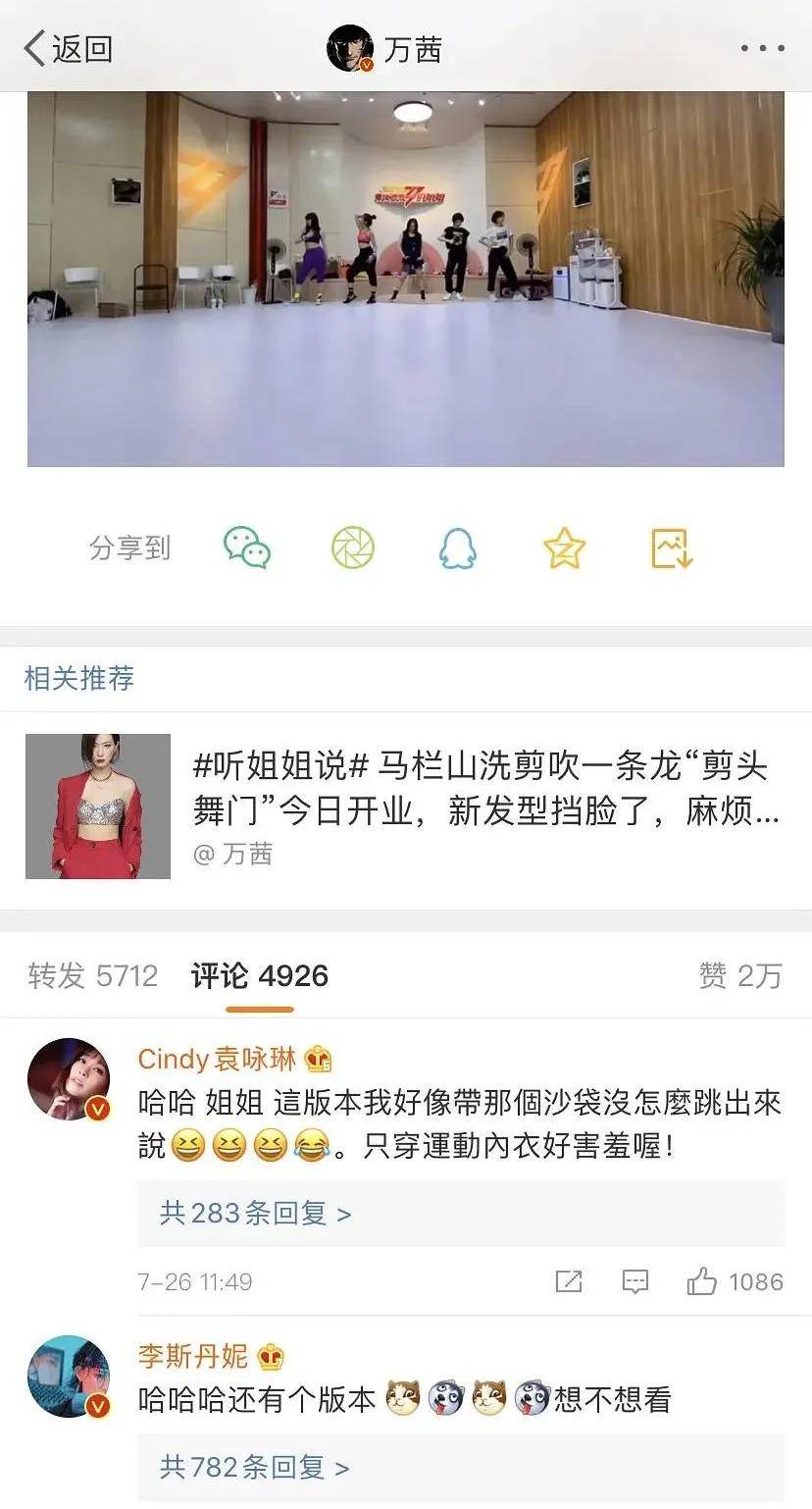Expand the 共283条回复 replies
The width and height of the screenshot is (812, 1509).
click(x=255, y=1214)
